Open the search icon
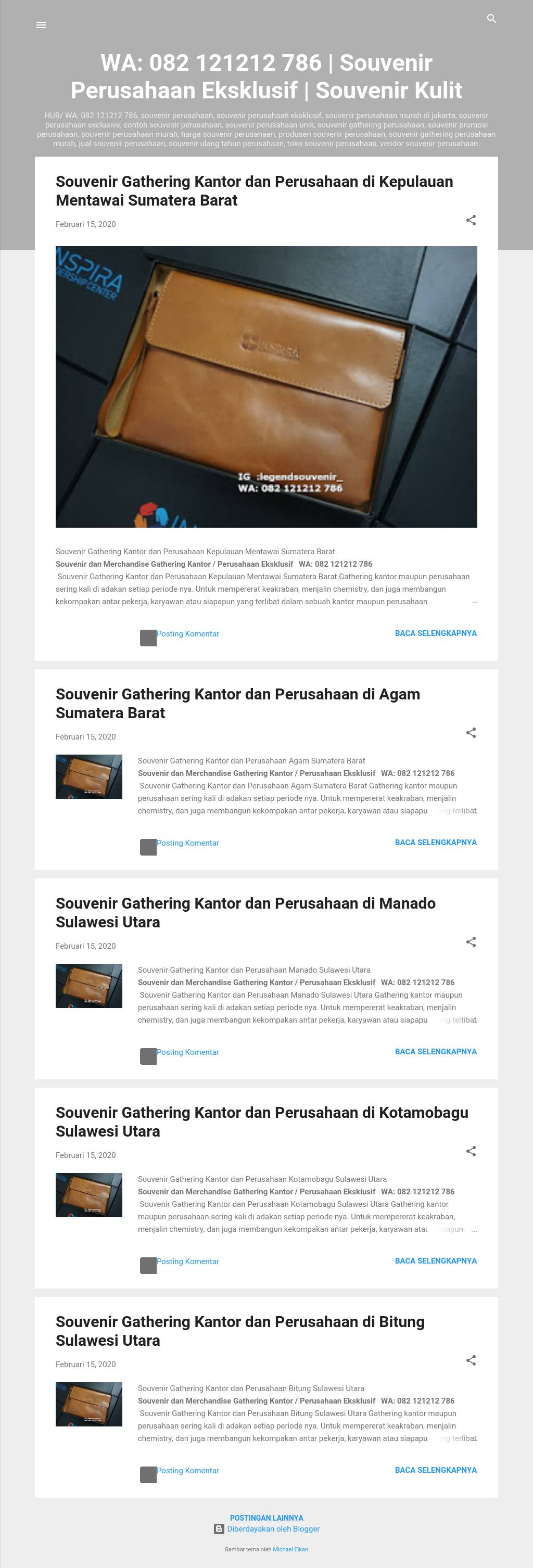 click(x=491, y=19)
